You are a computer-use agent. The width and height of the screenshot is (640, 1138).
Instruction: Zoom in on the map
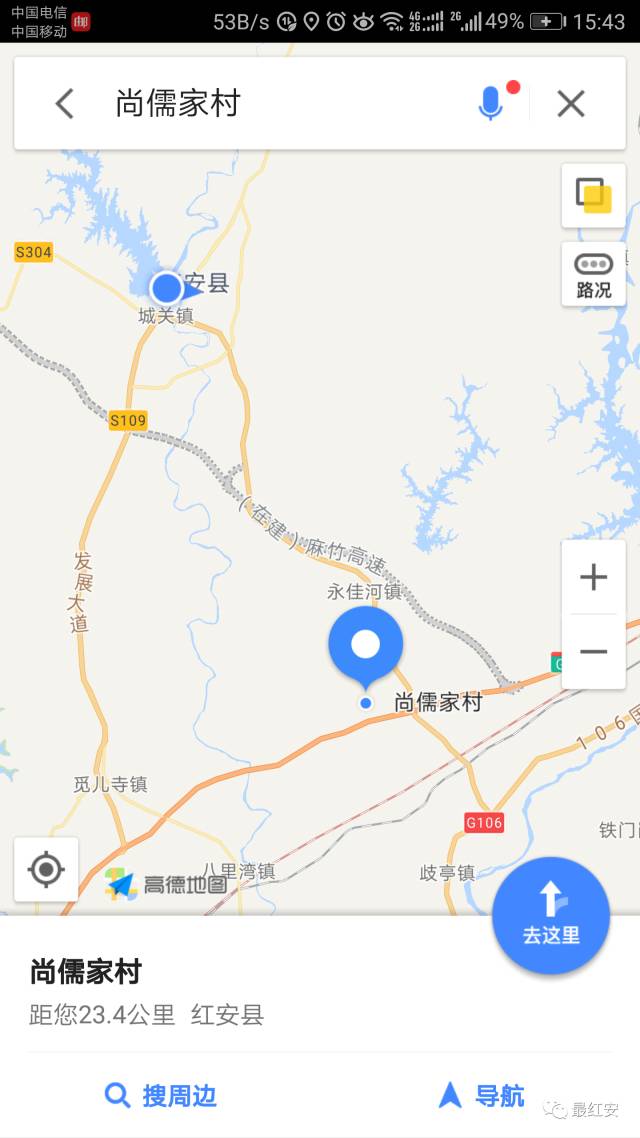[593, 577]
